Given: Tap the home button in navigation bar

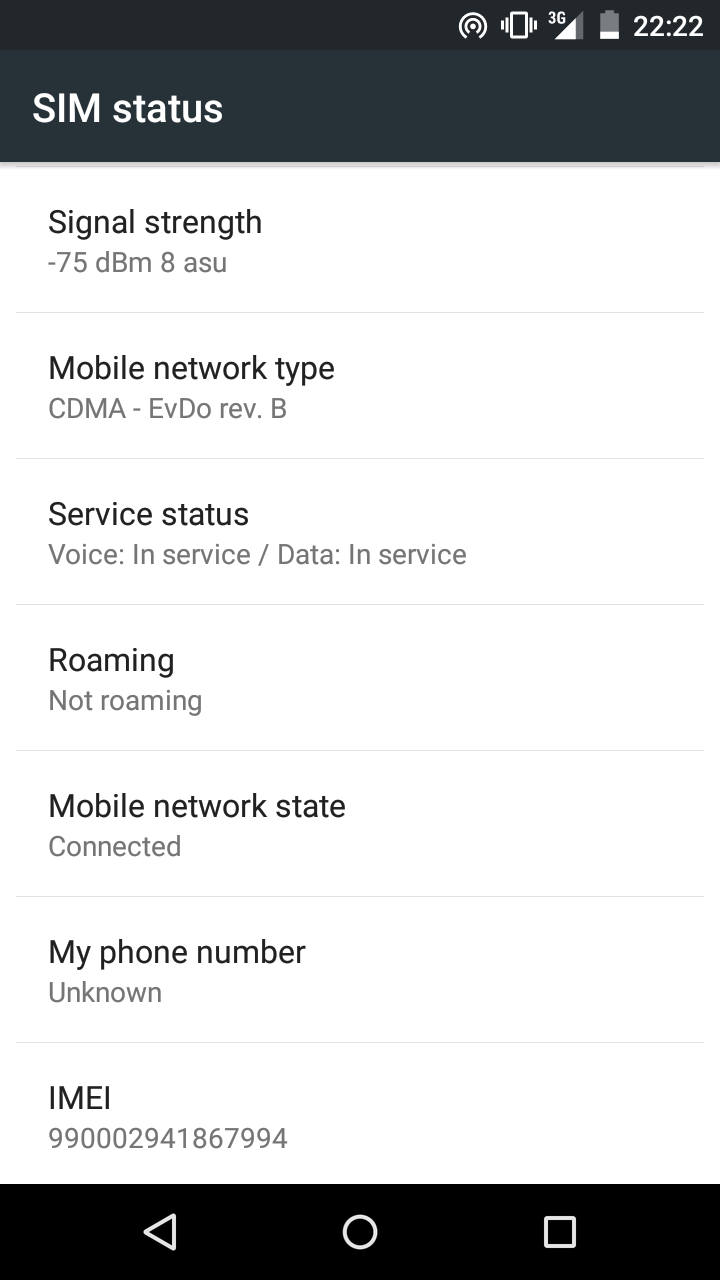Looking at the screenshot, I should [x=360, y=1231].
